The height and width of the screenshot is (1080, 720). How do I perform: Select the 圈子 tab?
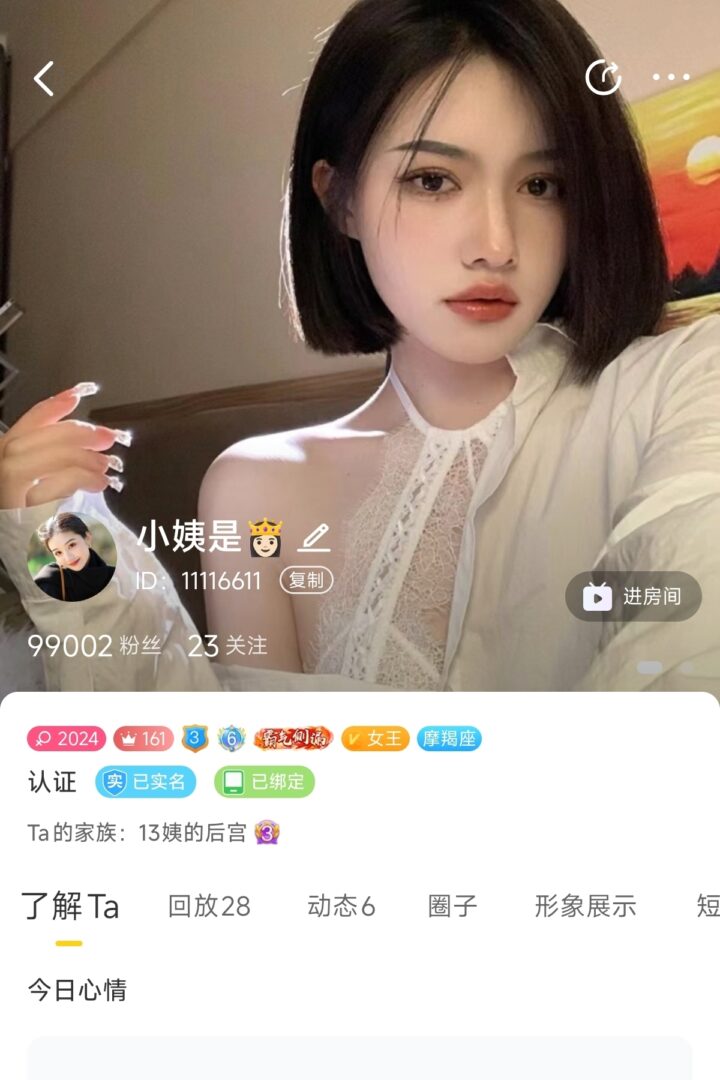coord(452,907)
